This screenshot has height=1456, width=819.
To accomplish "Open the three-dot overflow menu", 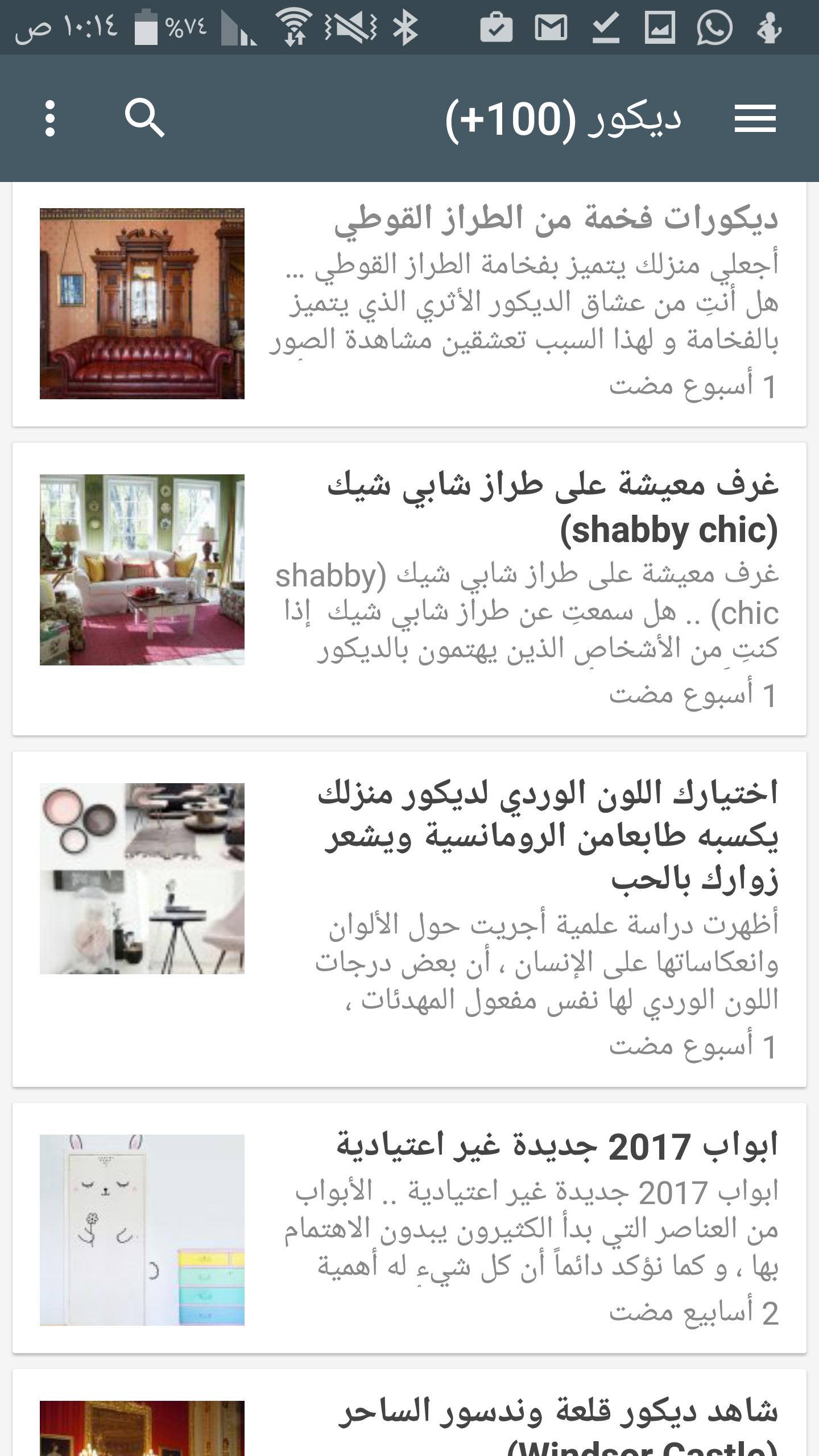I will click(x=50, y=118).
